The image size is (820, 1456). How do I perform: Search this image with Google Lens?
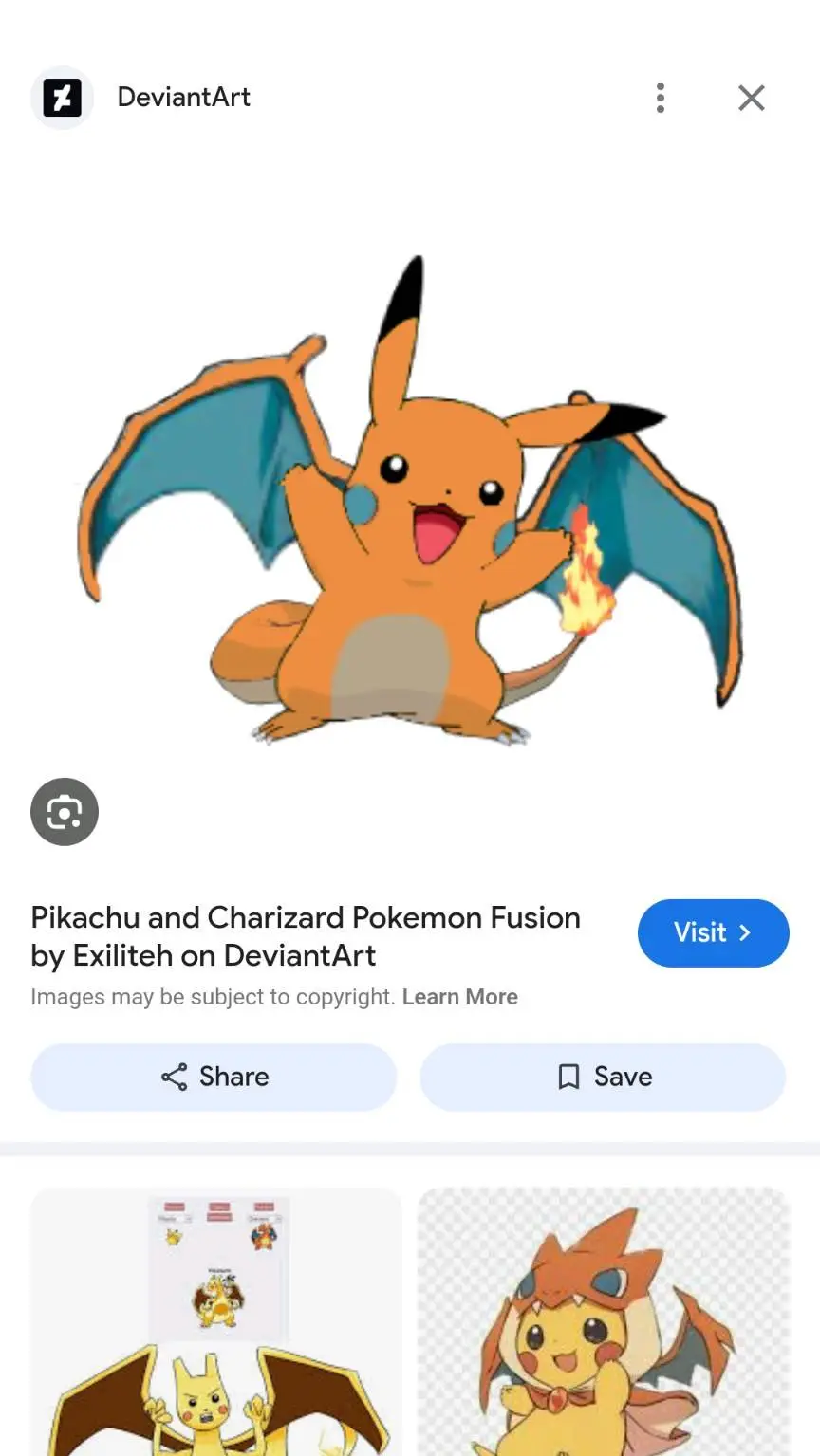[65, 812]
